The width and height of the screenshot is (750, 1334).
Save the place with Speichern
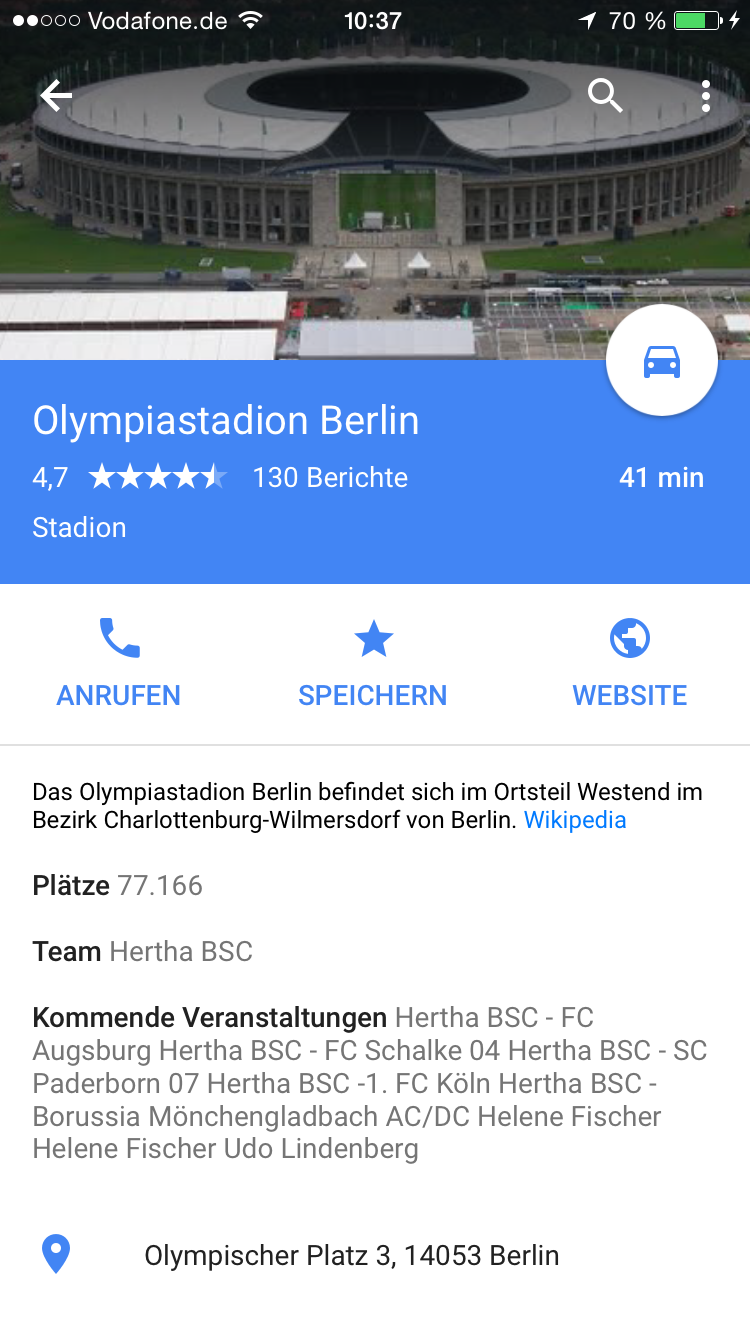point(373,663)
